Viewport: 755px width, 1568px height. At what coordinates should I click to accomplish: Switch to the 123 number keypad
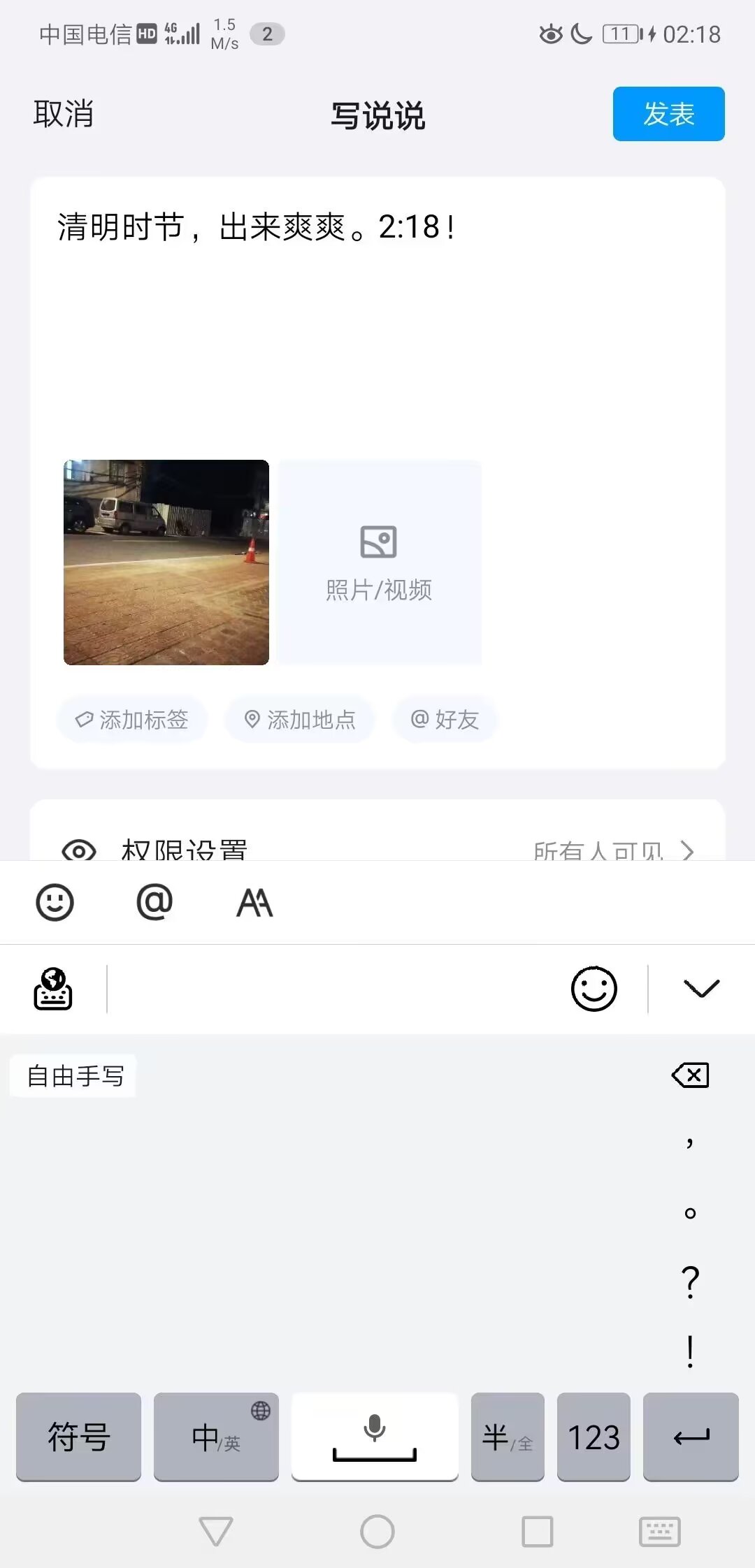(594, 1437)
